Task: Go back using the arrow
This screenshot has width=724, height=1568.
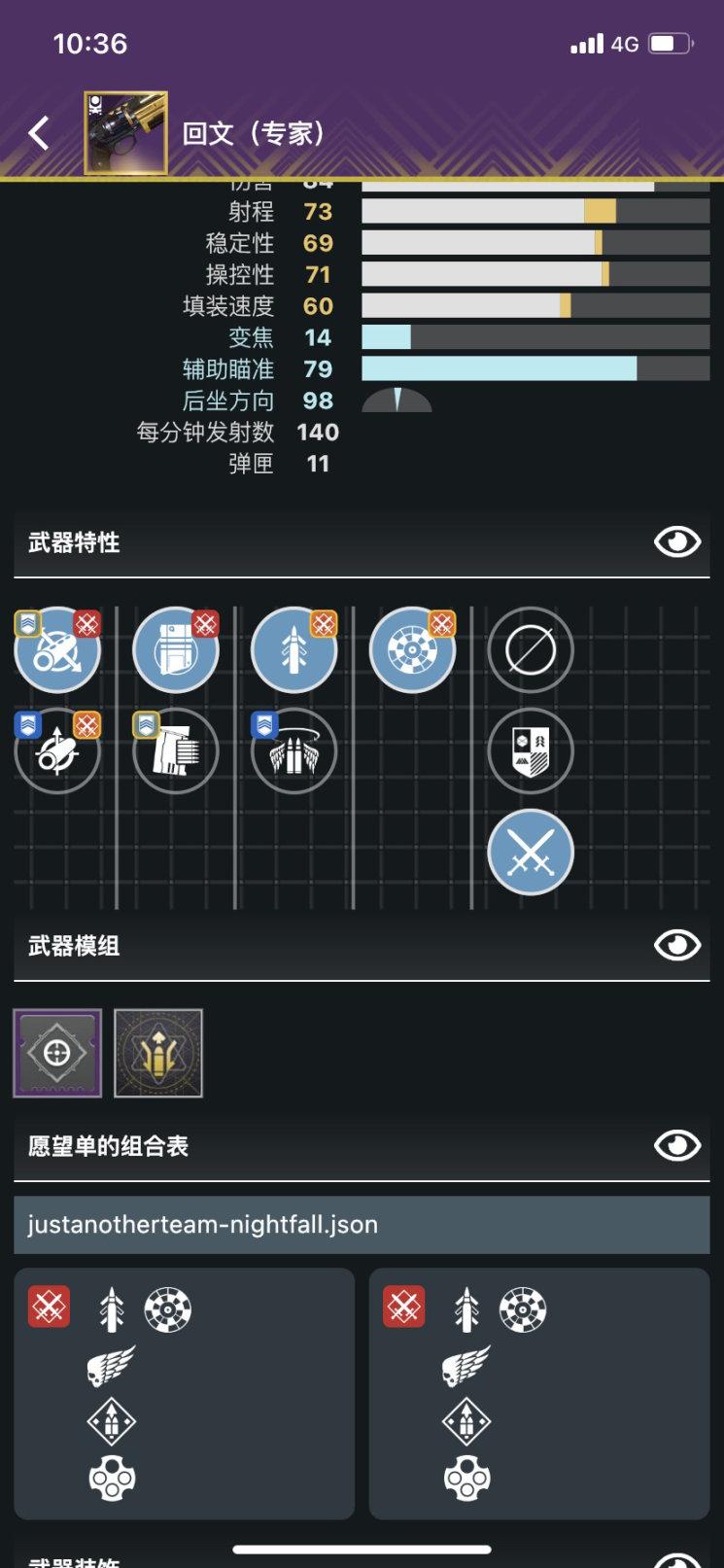Action: coord(39,133)
